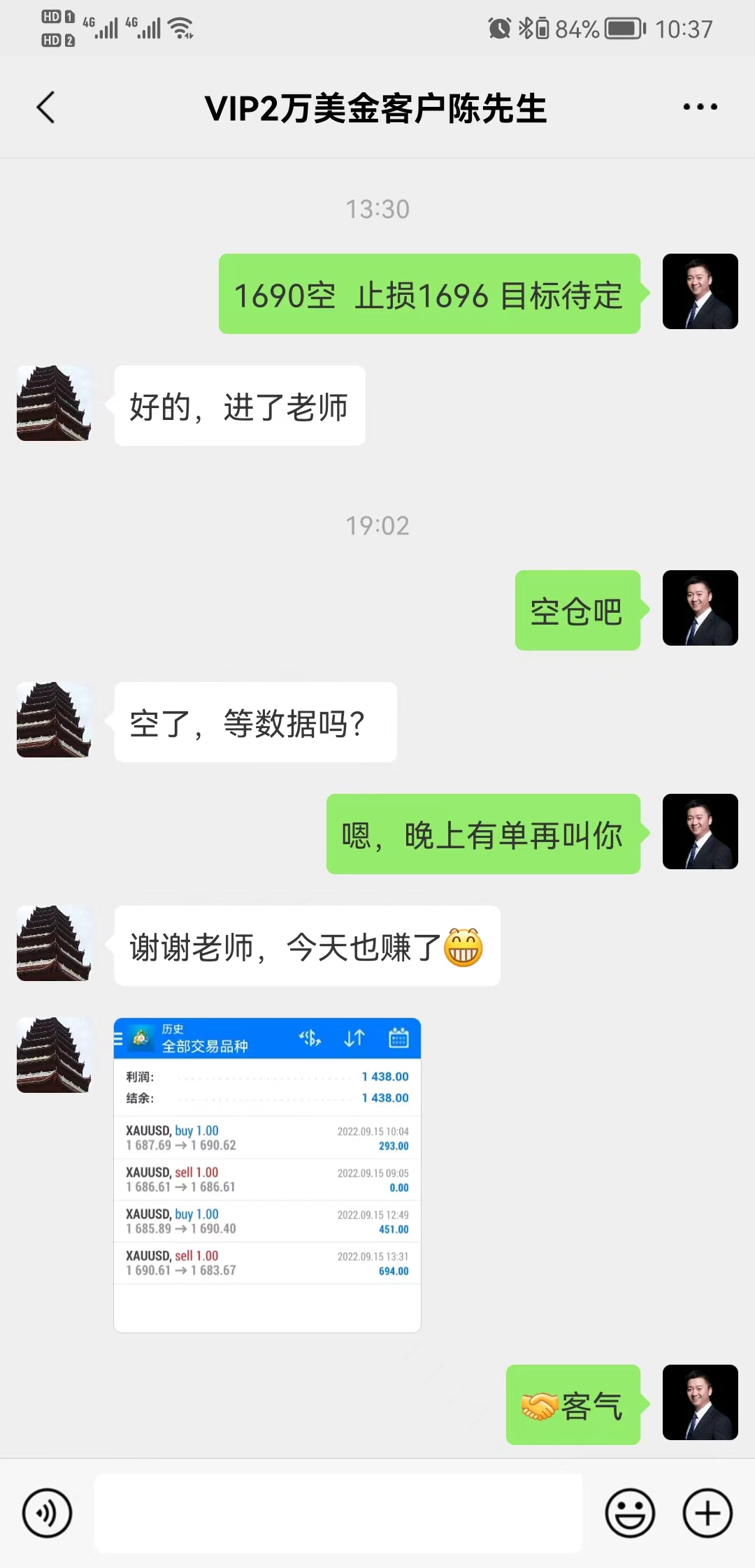Tap the Bluetooth status bar icon
Viewport: 755px width, 1568px height.
pos(528,28)
